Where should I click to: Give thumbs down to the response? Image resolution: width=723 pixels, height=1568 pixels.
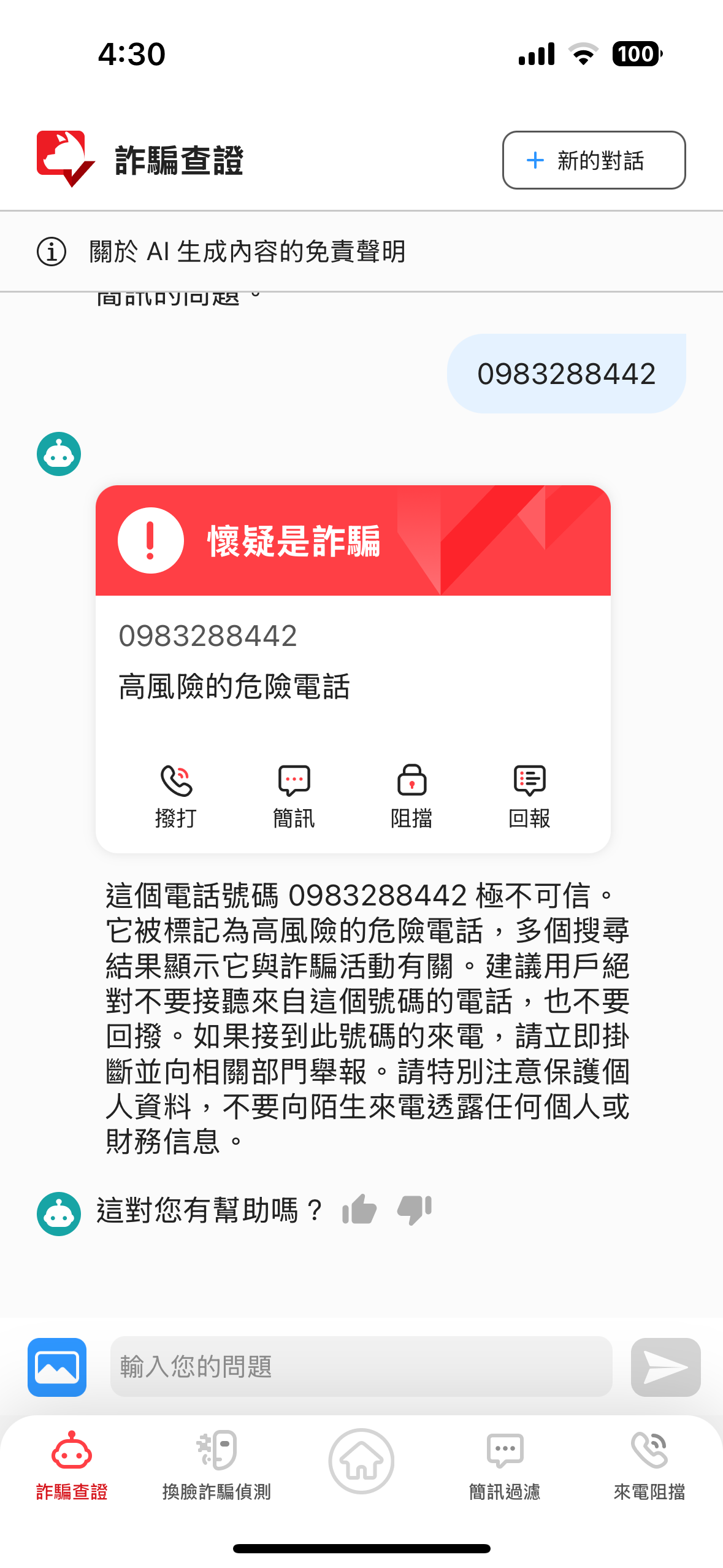point(415,1210)
